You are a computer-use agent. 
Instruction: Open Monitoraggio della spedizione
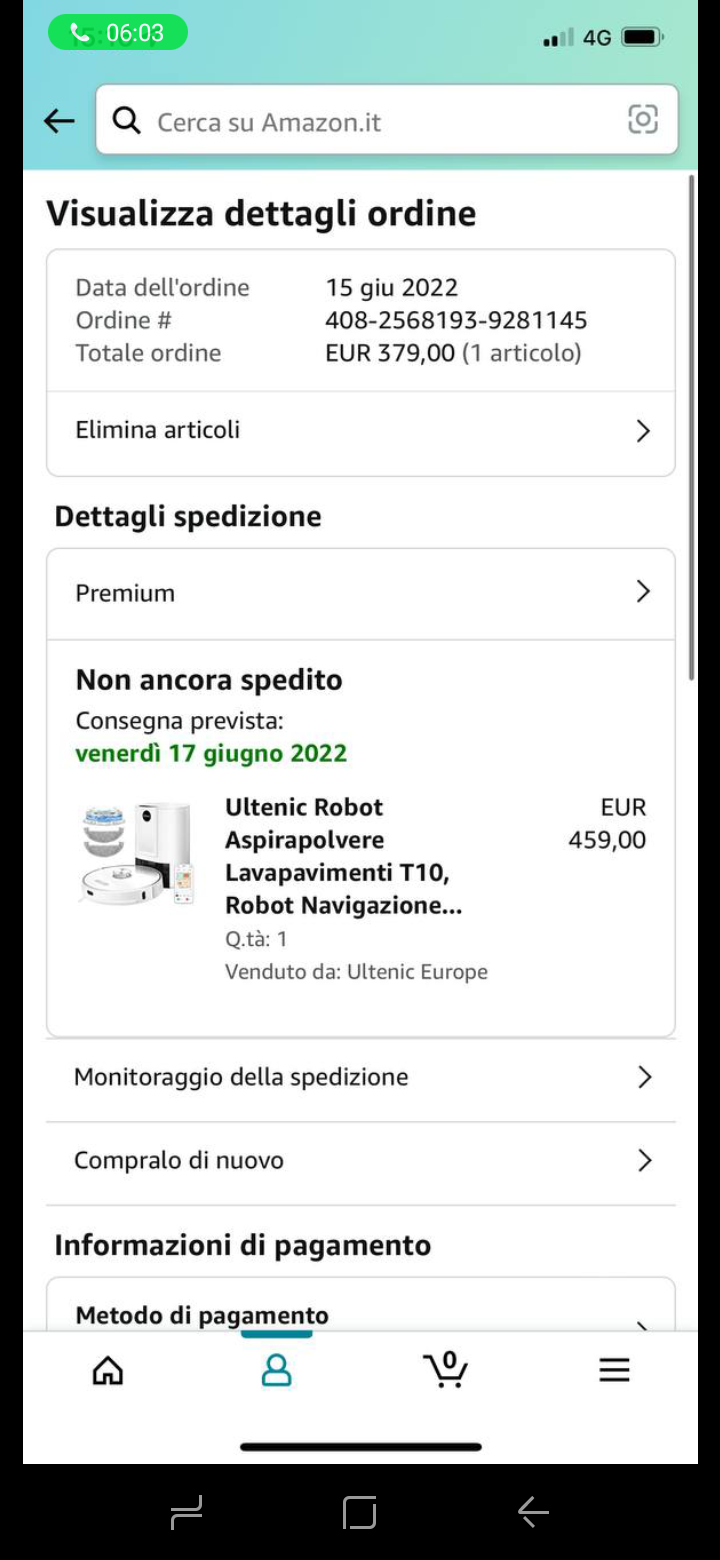tap(361, 1078)
